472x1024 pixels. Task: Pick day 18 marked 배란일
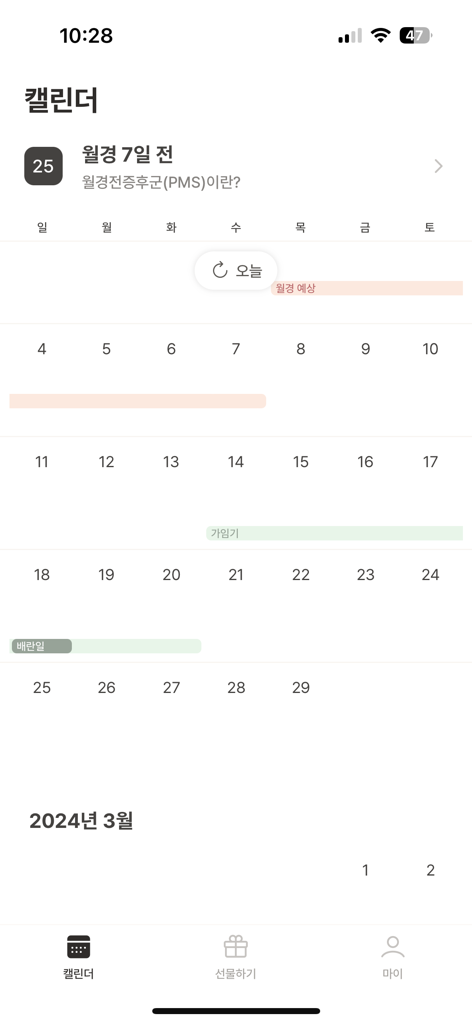point(42,575)
